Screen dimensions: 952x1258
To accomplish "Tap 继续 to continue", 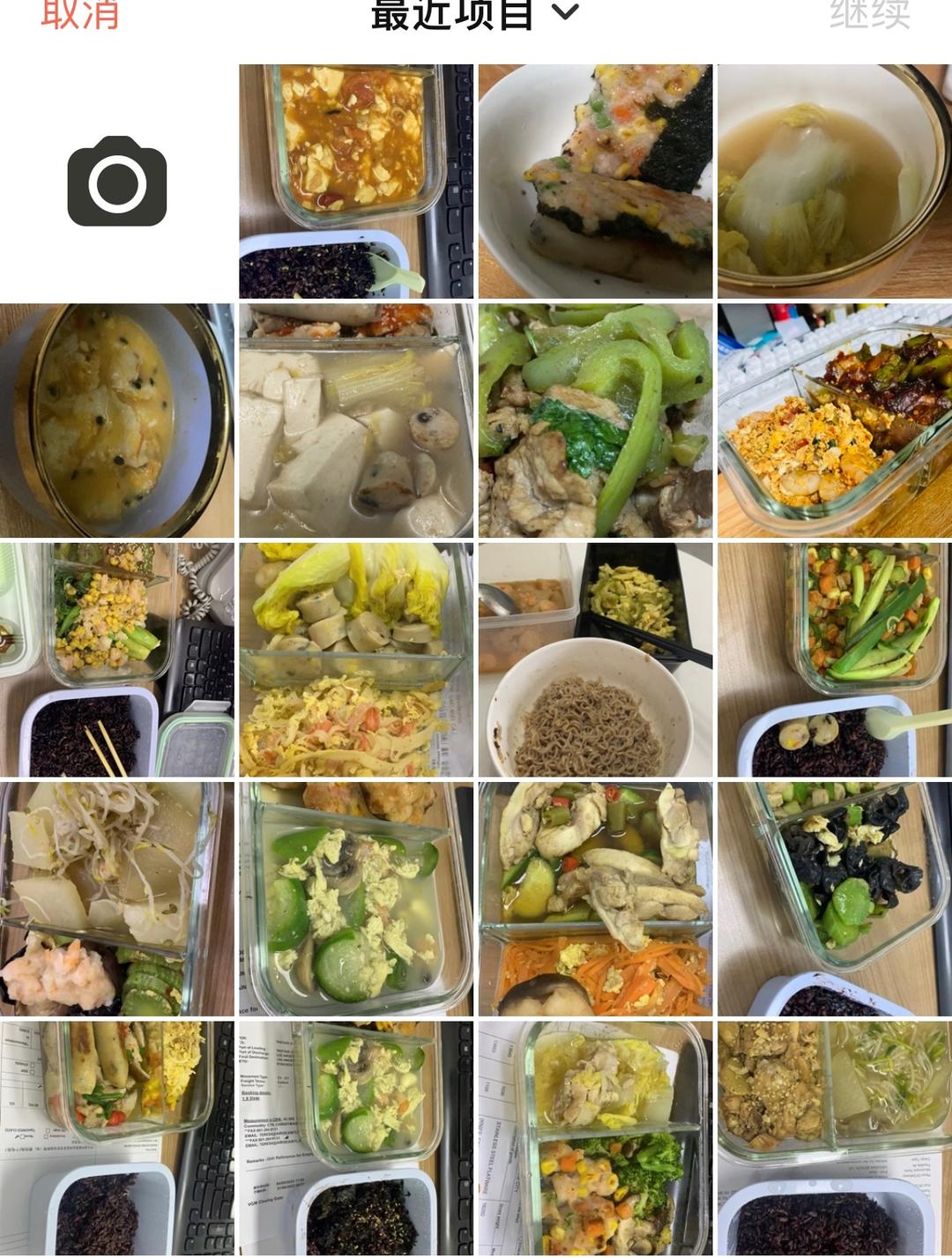I will tap(869, 16).
